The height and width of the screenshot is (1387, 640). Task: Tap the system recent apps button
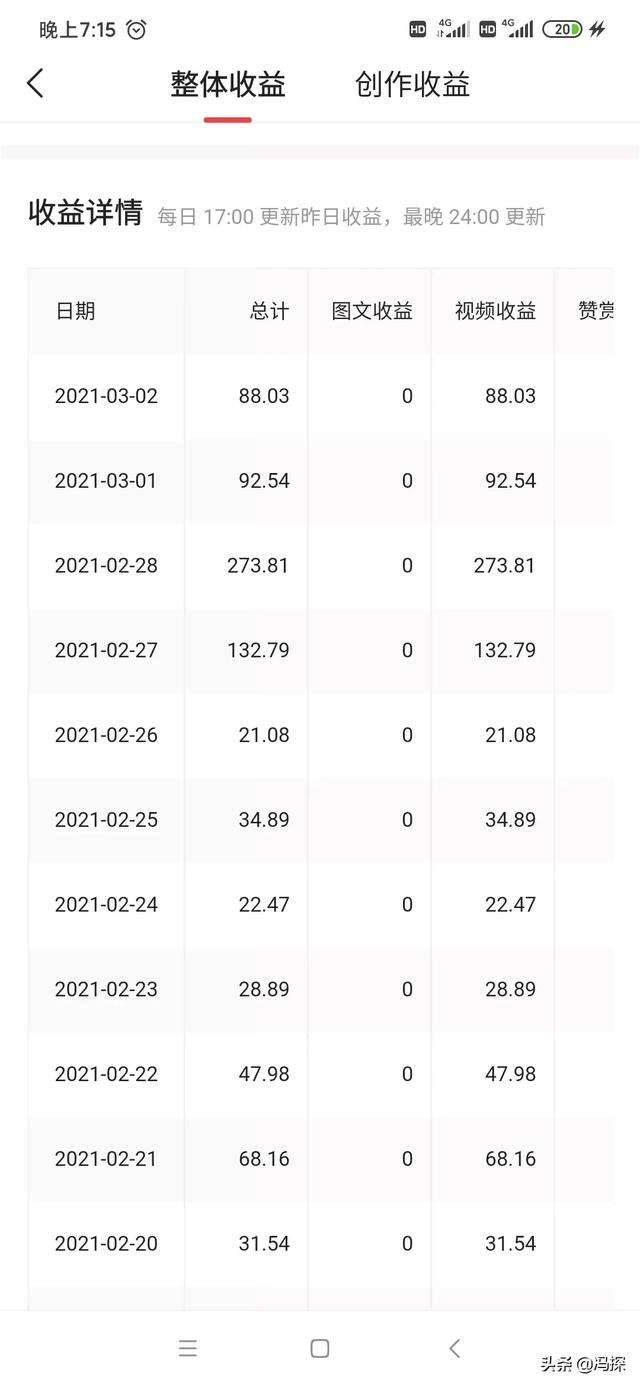click(x=188, y=1349)
